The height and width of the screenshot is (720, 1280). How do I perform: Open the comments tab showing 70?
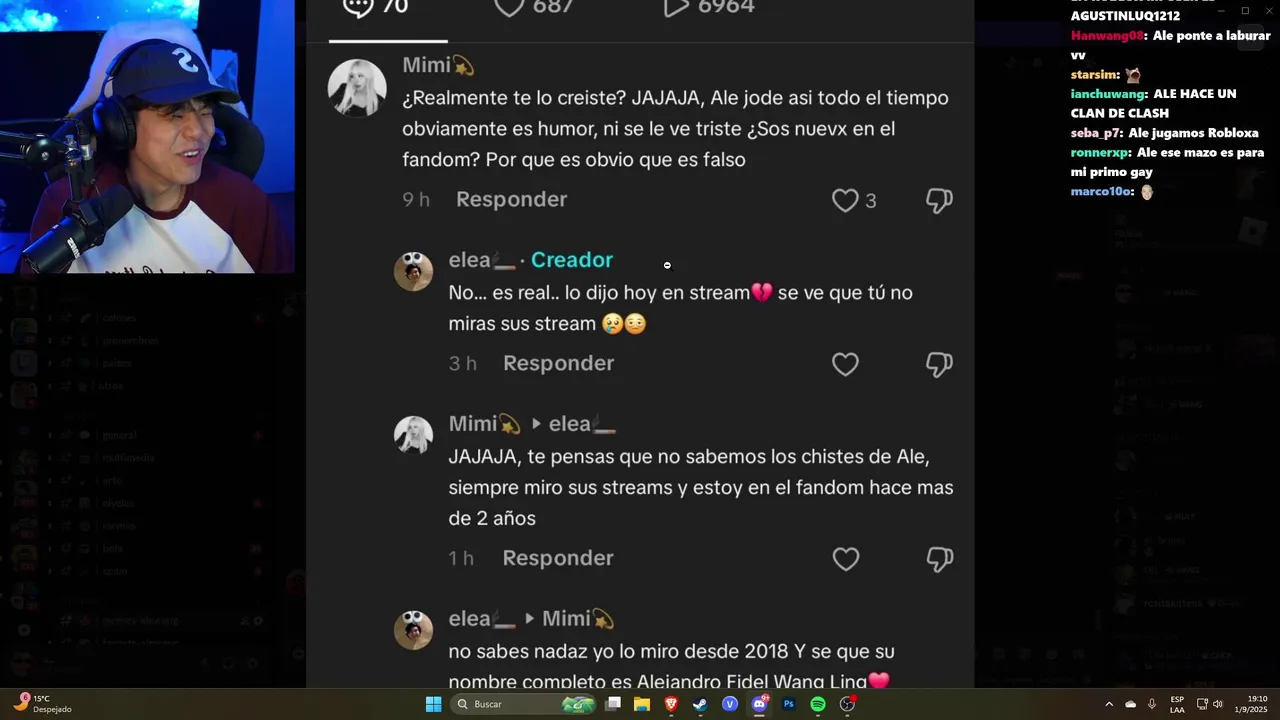coord(375,8)
